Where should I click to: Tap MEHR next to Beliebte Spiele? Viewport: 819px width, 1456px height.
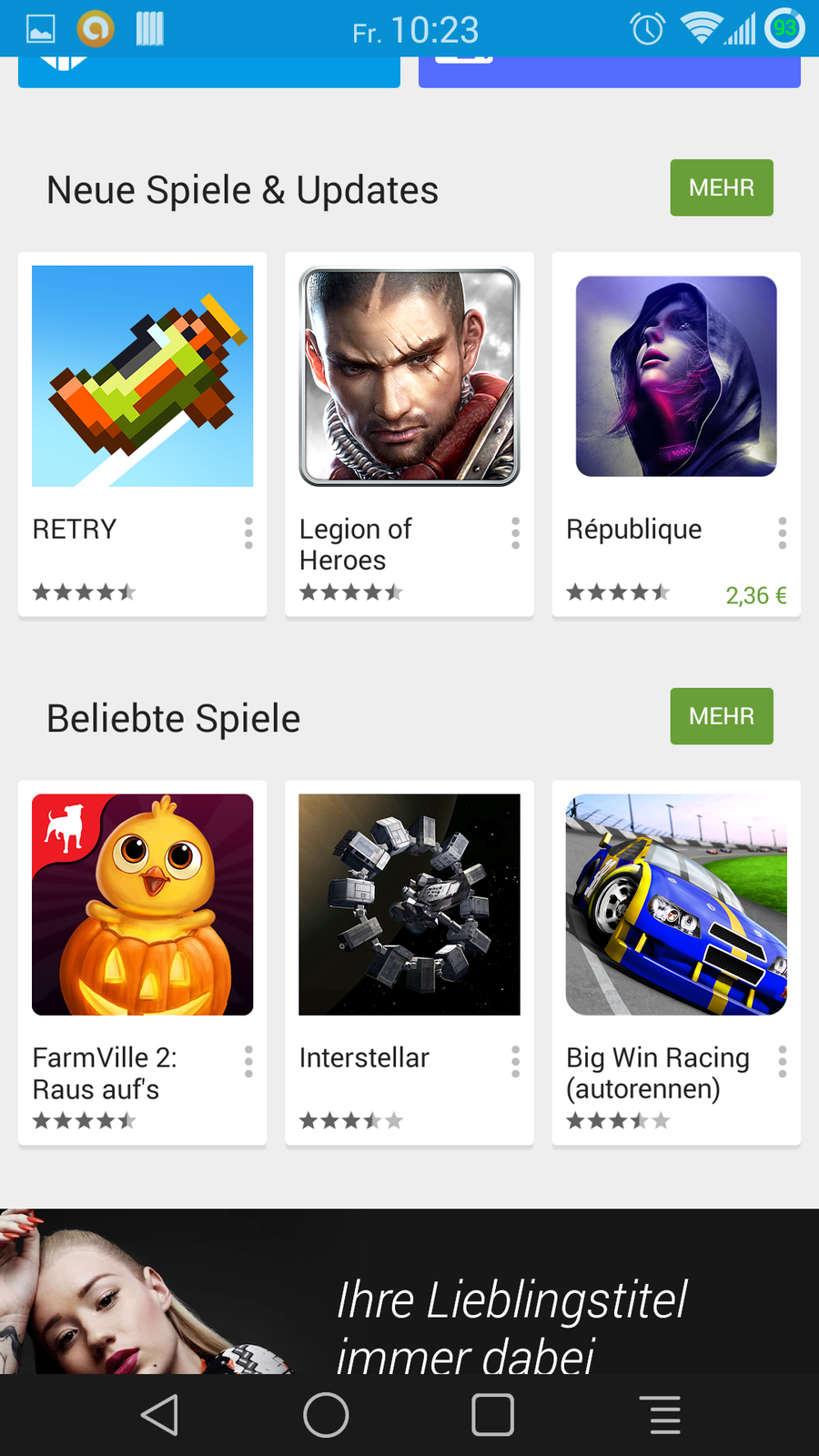(x=721, y=716)
